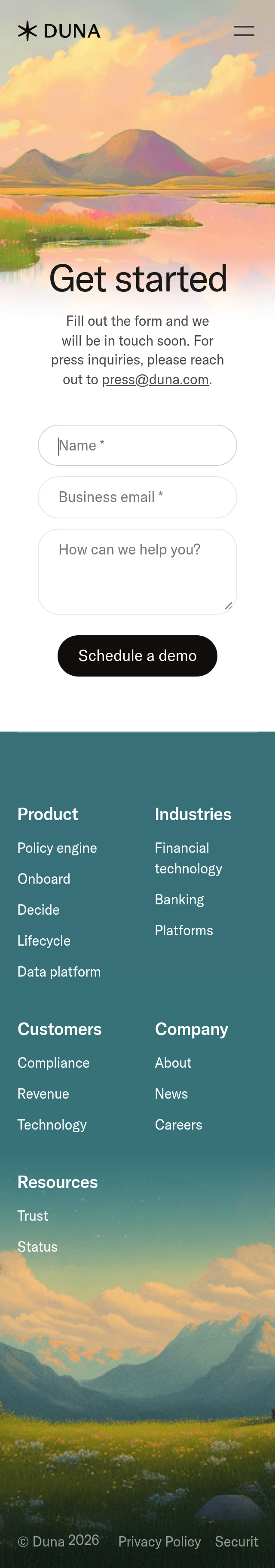Open the About page
The image size is (275, 1568).
(174, 1063)
